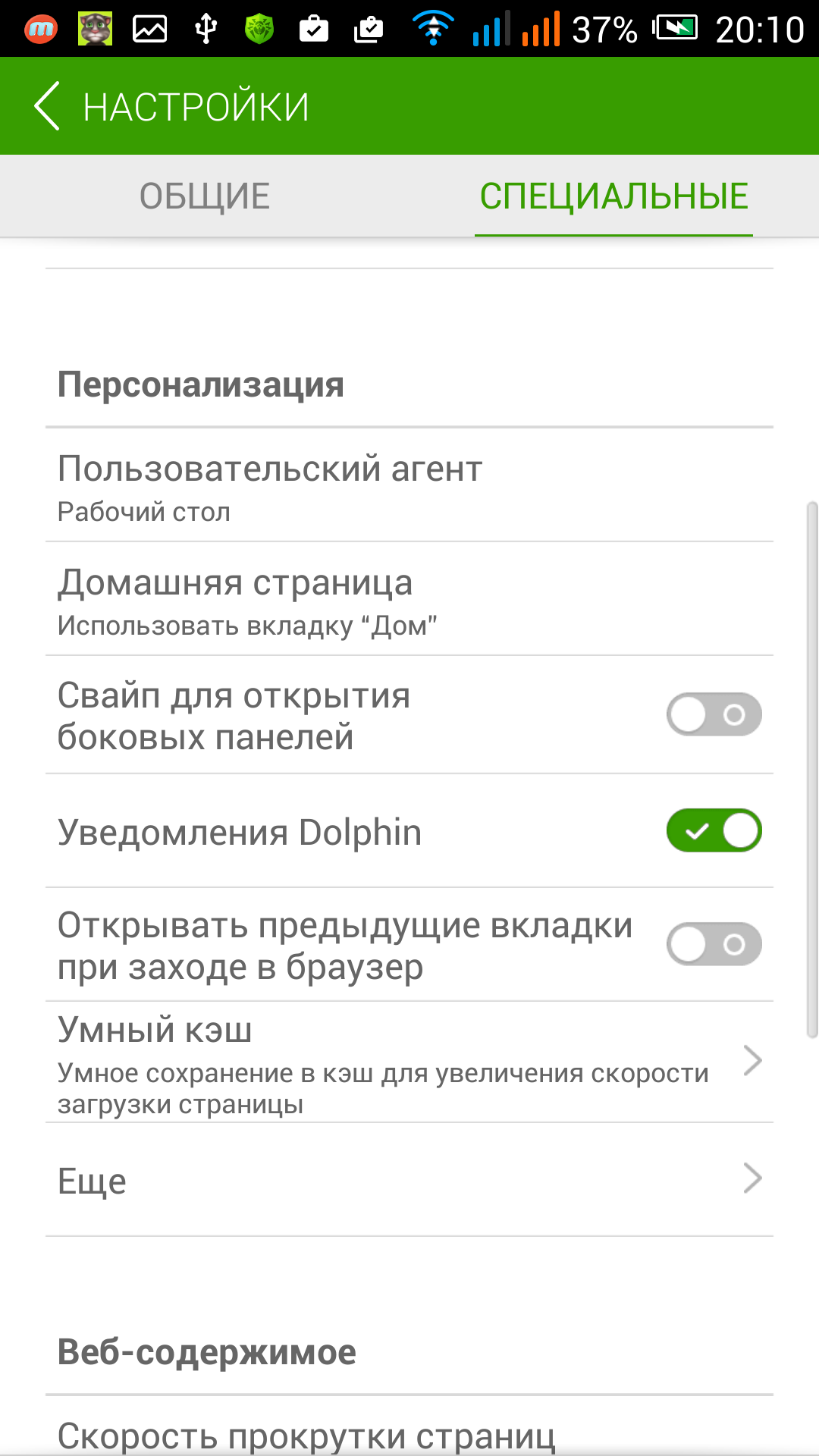The width and height of the screenshot is (819, 1456).
Task: Open the Еще row
Action: tap(409, 1180)
